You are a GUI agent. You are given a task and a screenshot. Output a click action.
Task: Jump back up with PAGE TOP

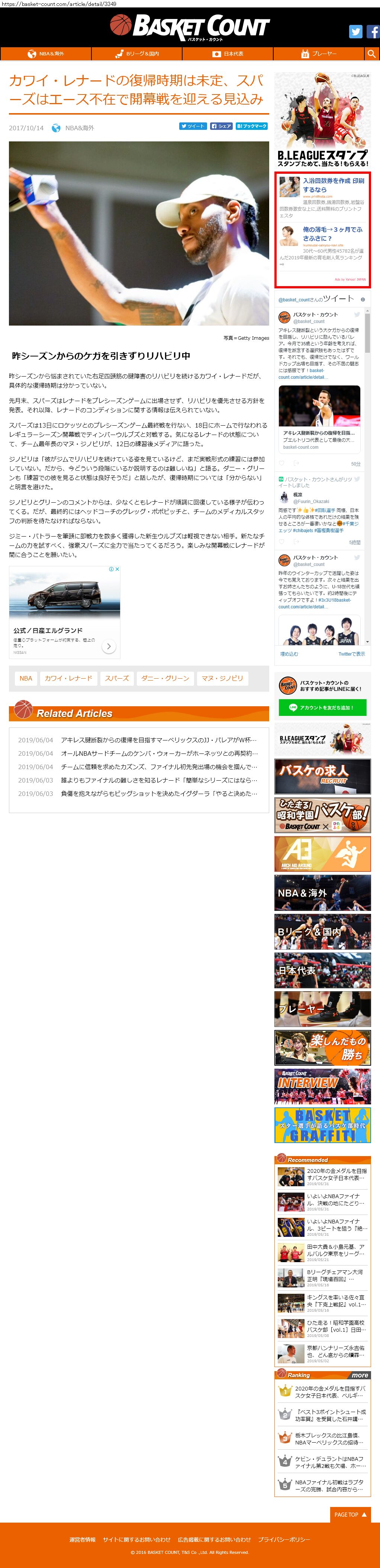pyautogui.click(x=350, y=1514)
